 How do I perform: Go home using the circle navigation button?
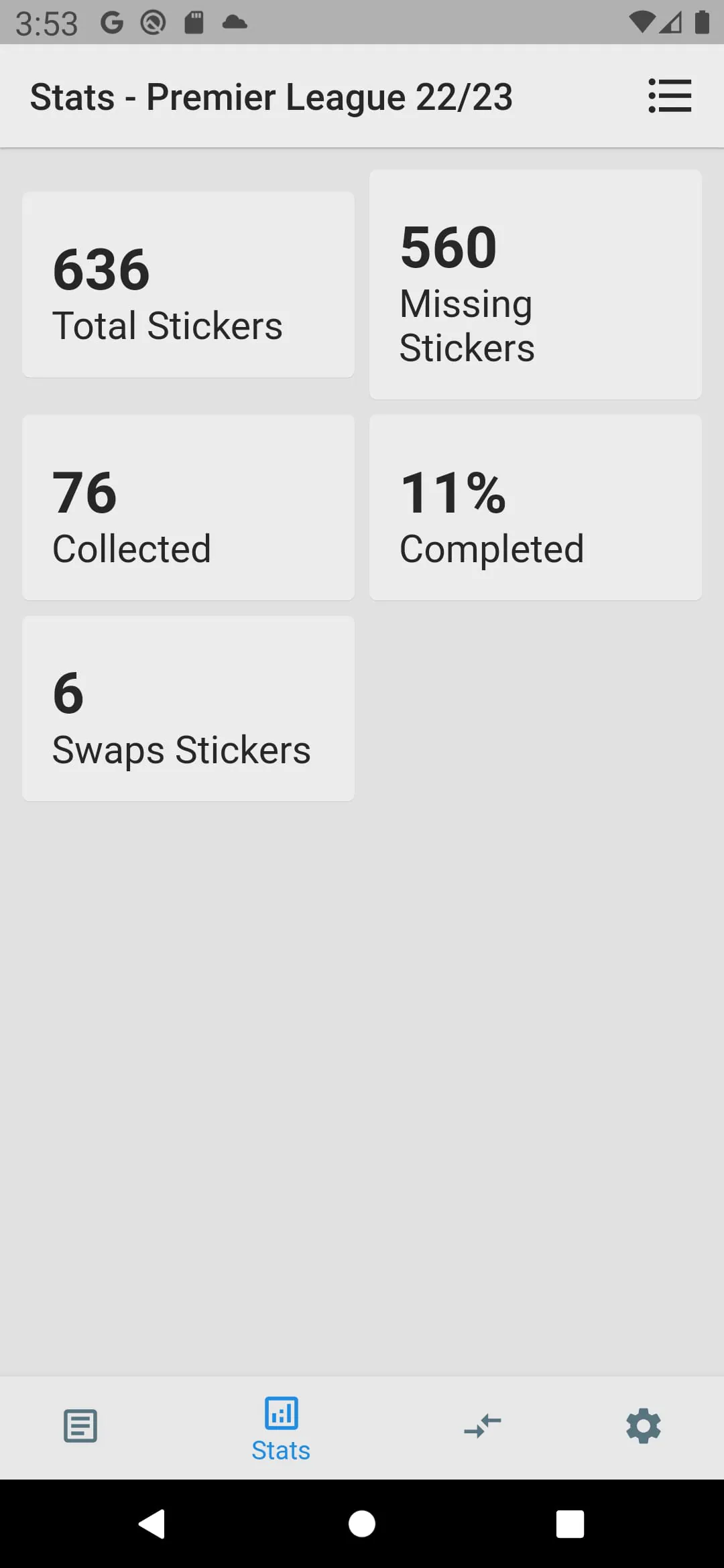[362, 1524]
